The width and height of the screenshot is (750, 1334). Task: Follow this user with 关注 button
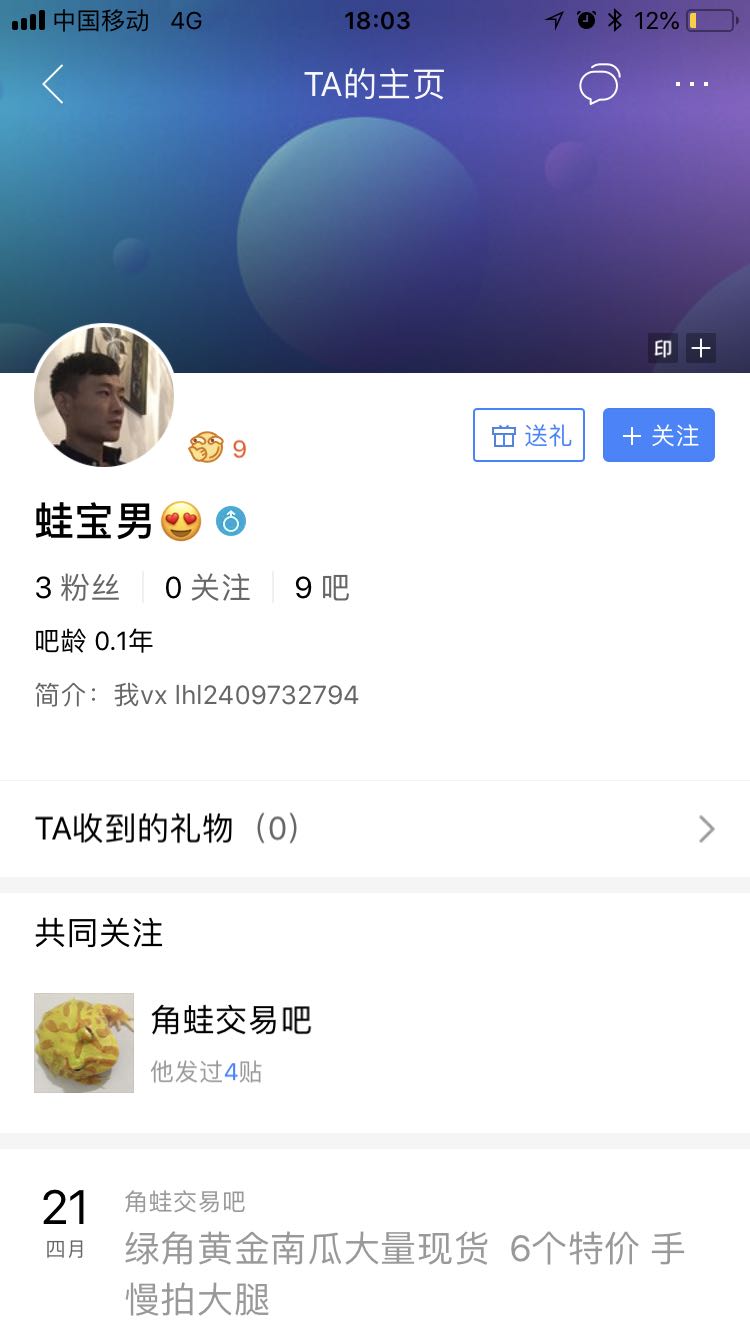[x=658, y=435]
